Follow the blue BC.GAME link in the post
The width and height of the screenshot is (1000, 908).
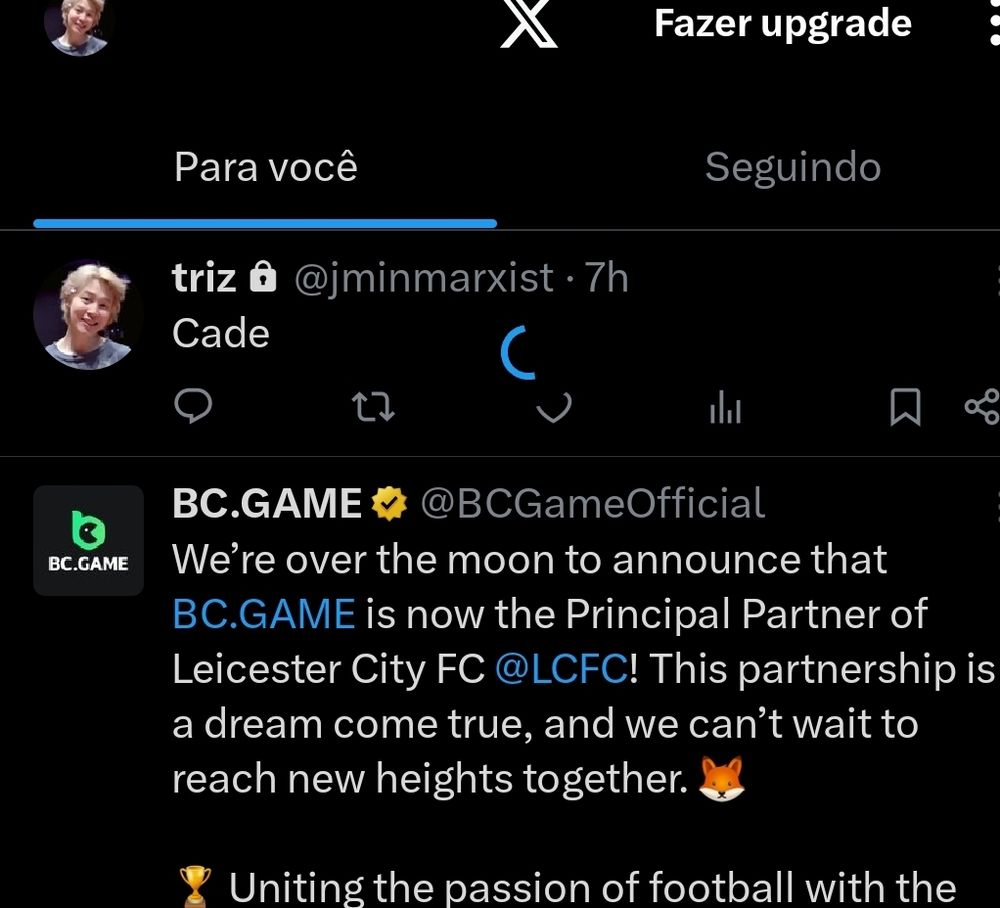(263, 613)
